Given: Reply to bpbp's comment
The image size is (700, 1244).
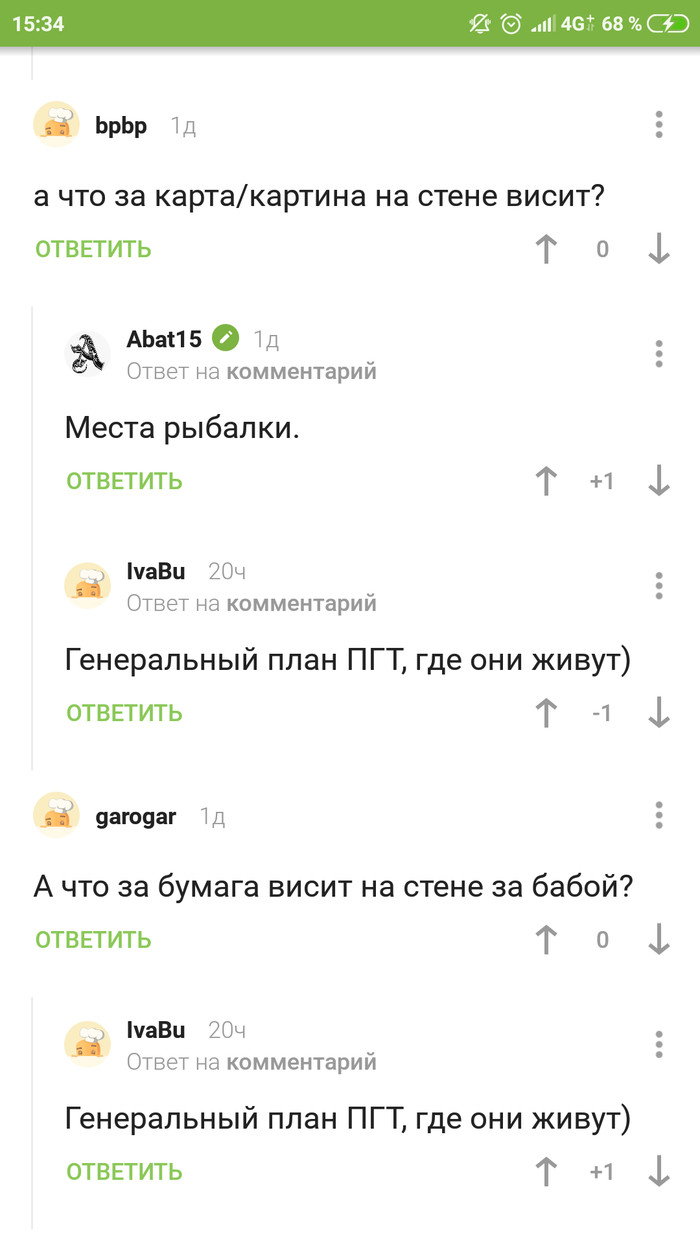Looking at the screenshot, I should click(x=93, y=249).
